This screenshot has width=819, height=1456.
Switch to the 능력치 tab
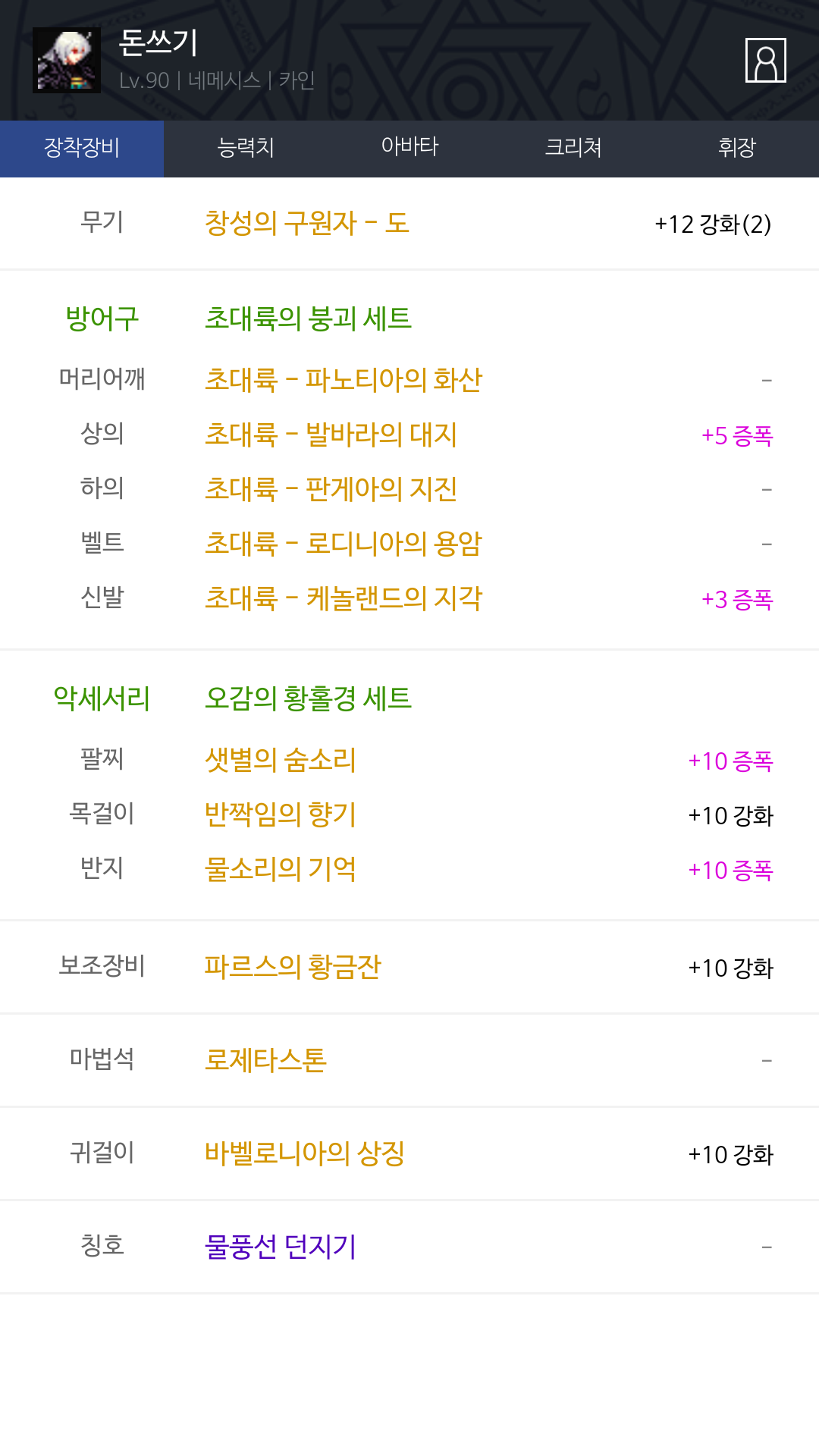point(246,149)
